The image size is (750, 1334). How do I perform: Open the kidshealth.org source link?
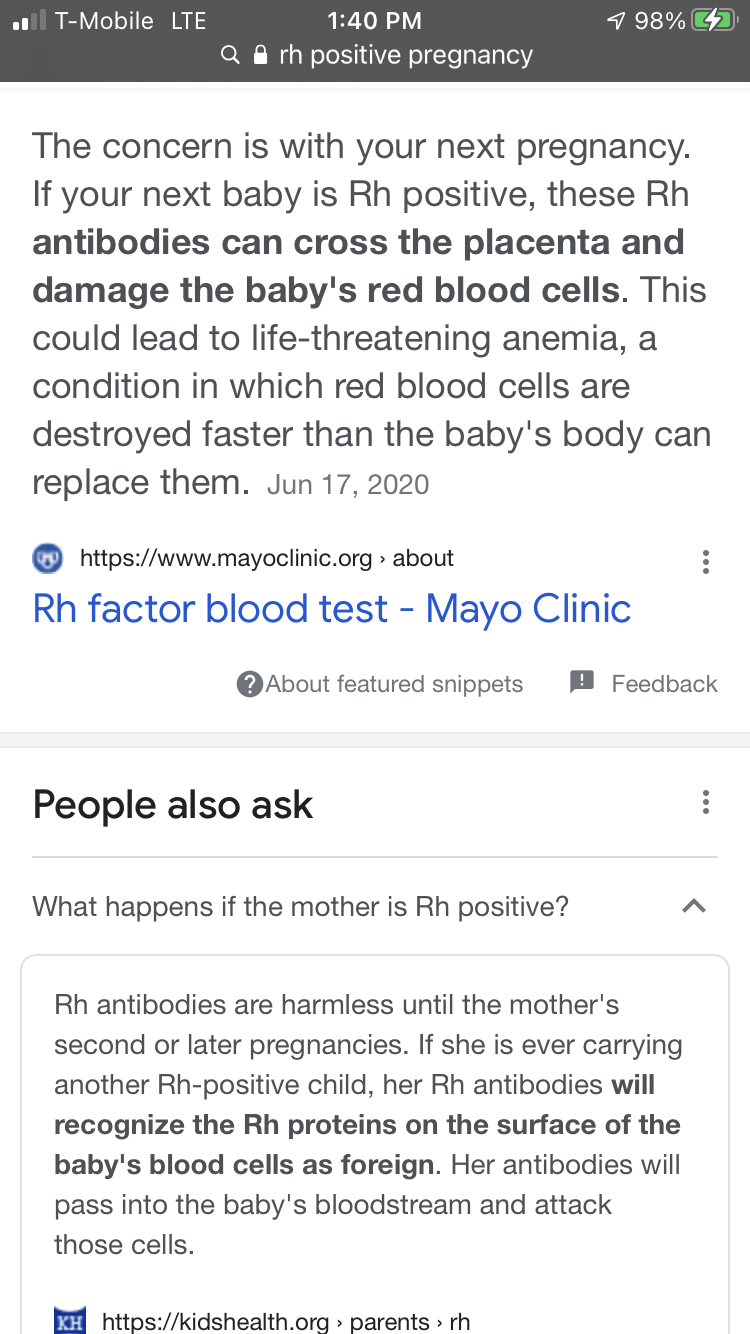pos(262,1320)
